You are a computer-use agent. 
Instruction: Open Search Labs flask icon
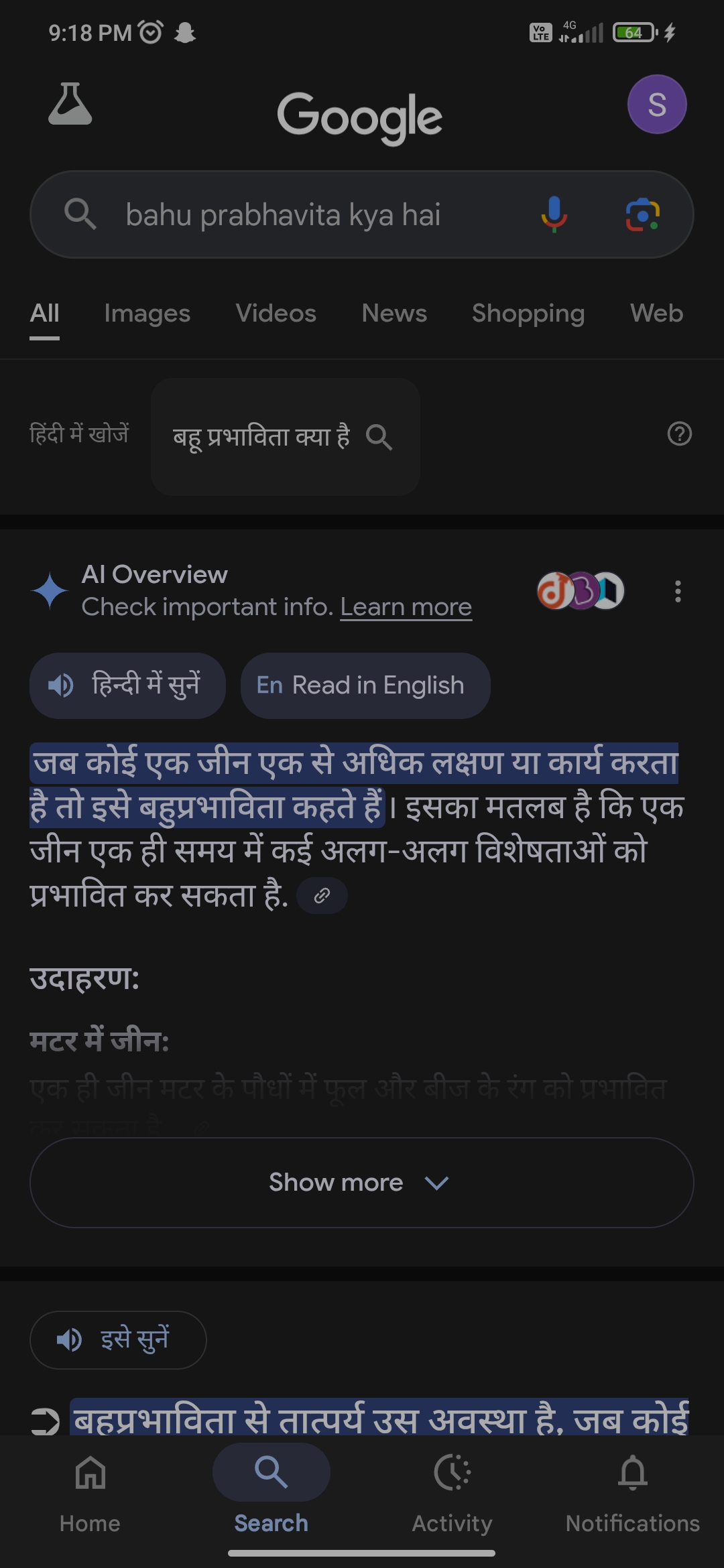tap(70, 104)
